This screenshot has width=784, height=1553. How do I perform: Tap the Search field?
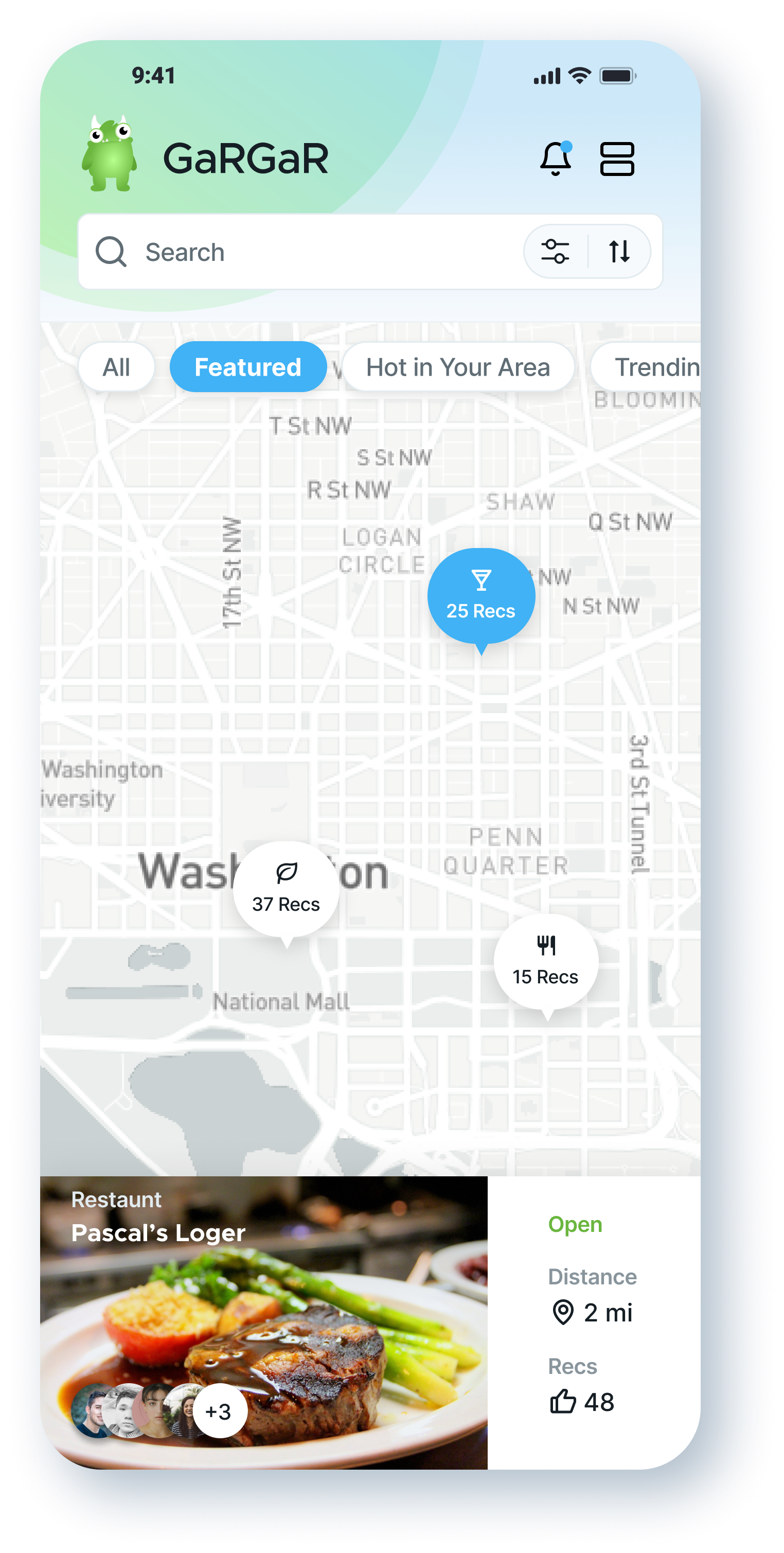(313, 252)
